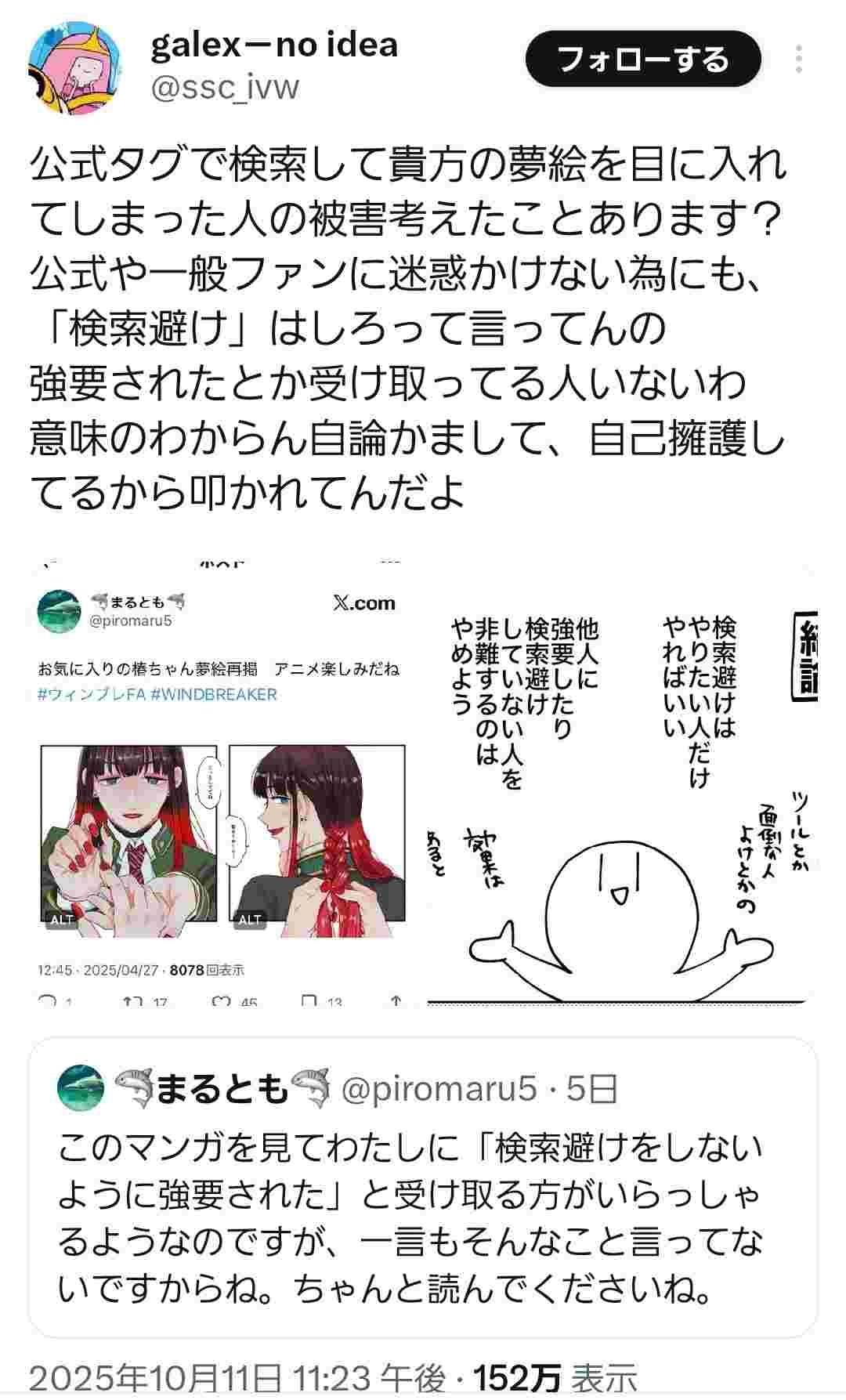The image size is (846, 1400).
Task: Tap the フォローする button
Action: click(642, 60)
